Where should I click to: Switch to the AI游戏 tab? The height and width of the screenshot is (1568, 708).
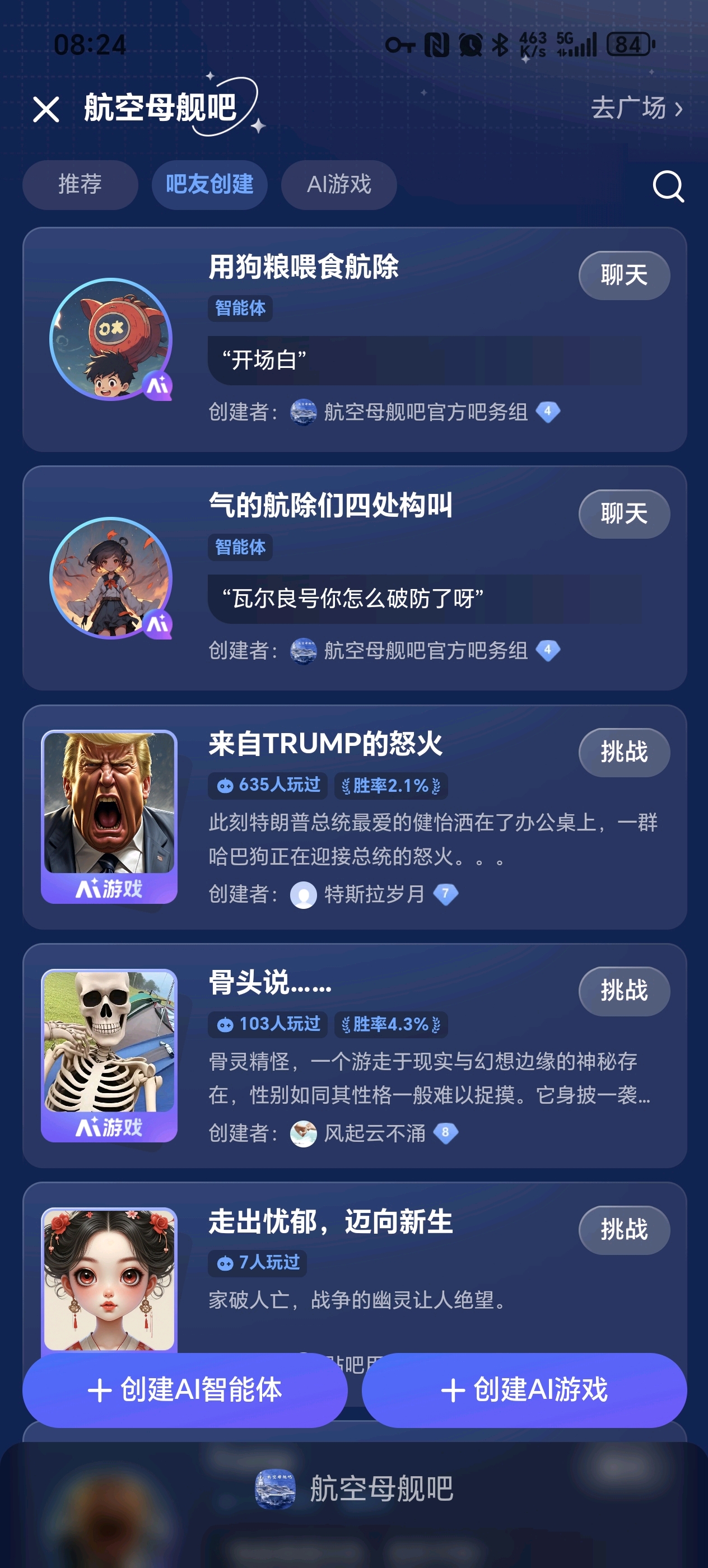338,185
